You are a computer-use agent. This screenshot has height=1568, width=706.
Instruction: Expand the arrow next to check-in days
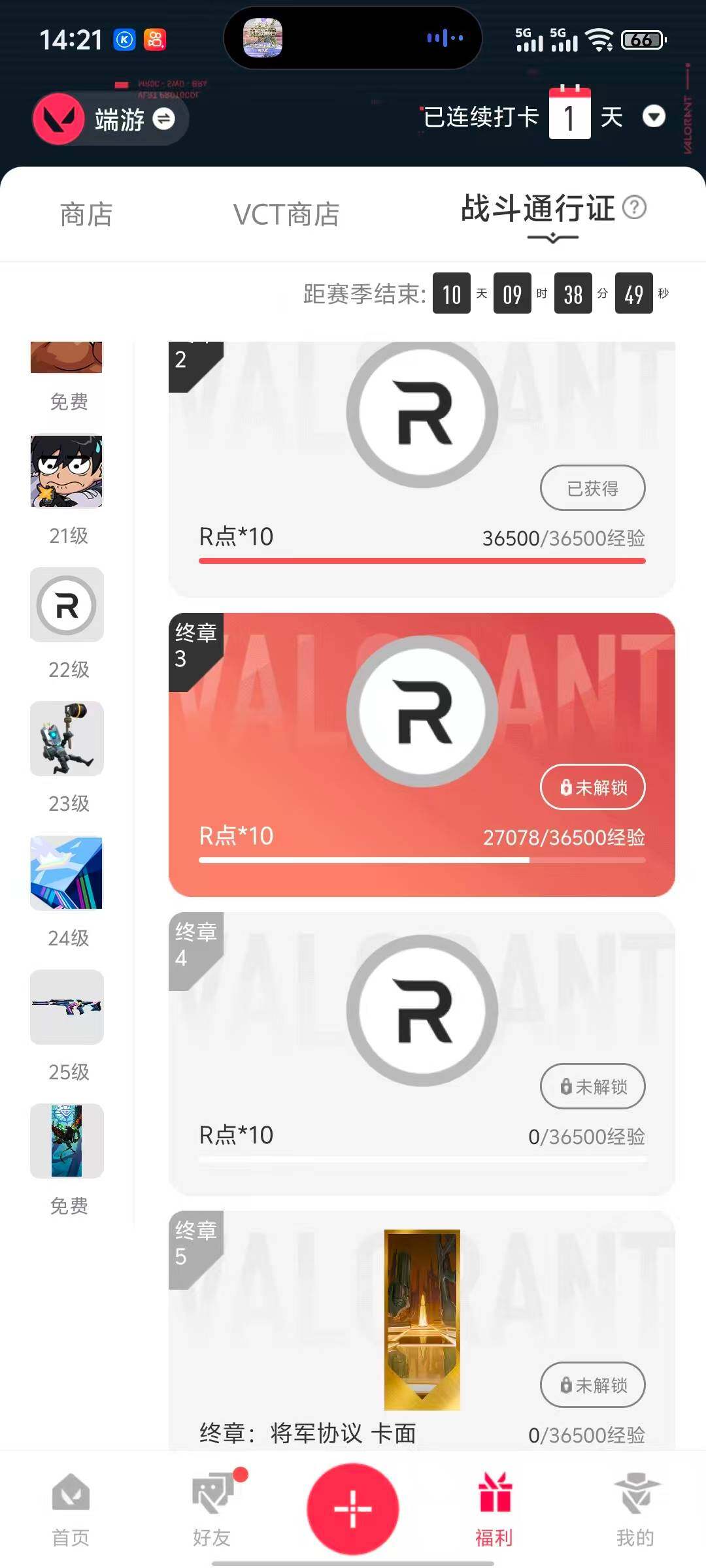(x=654, y=118)
